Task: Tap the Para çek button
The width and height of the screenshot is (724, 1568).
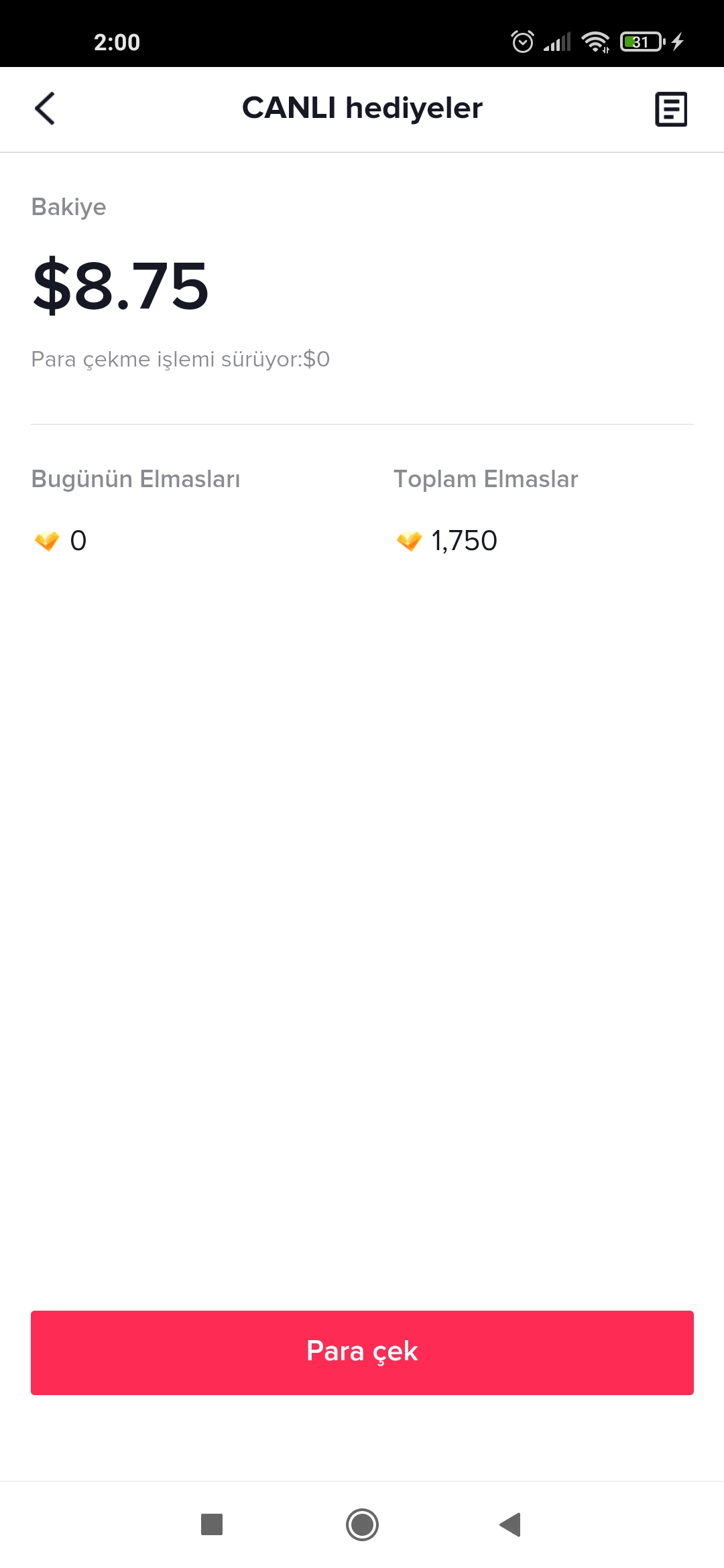Action: coord(362,1353)
